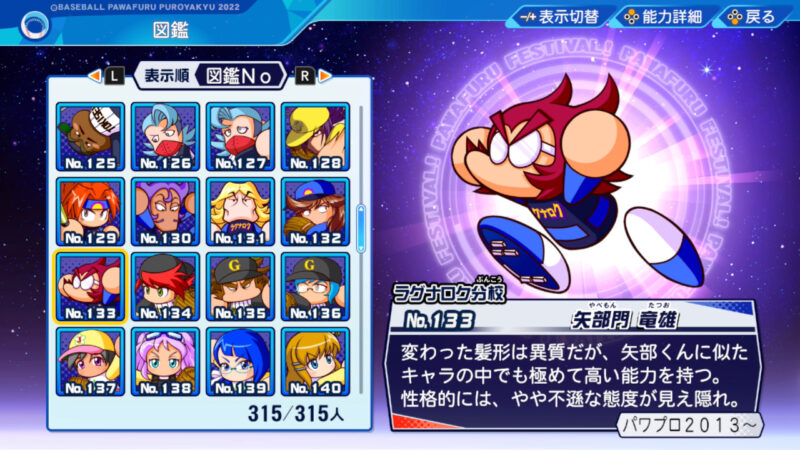Select character No.126
This screenshot has height=450, width=800.
165,136
